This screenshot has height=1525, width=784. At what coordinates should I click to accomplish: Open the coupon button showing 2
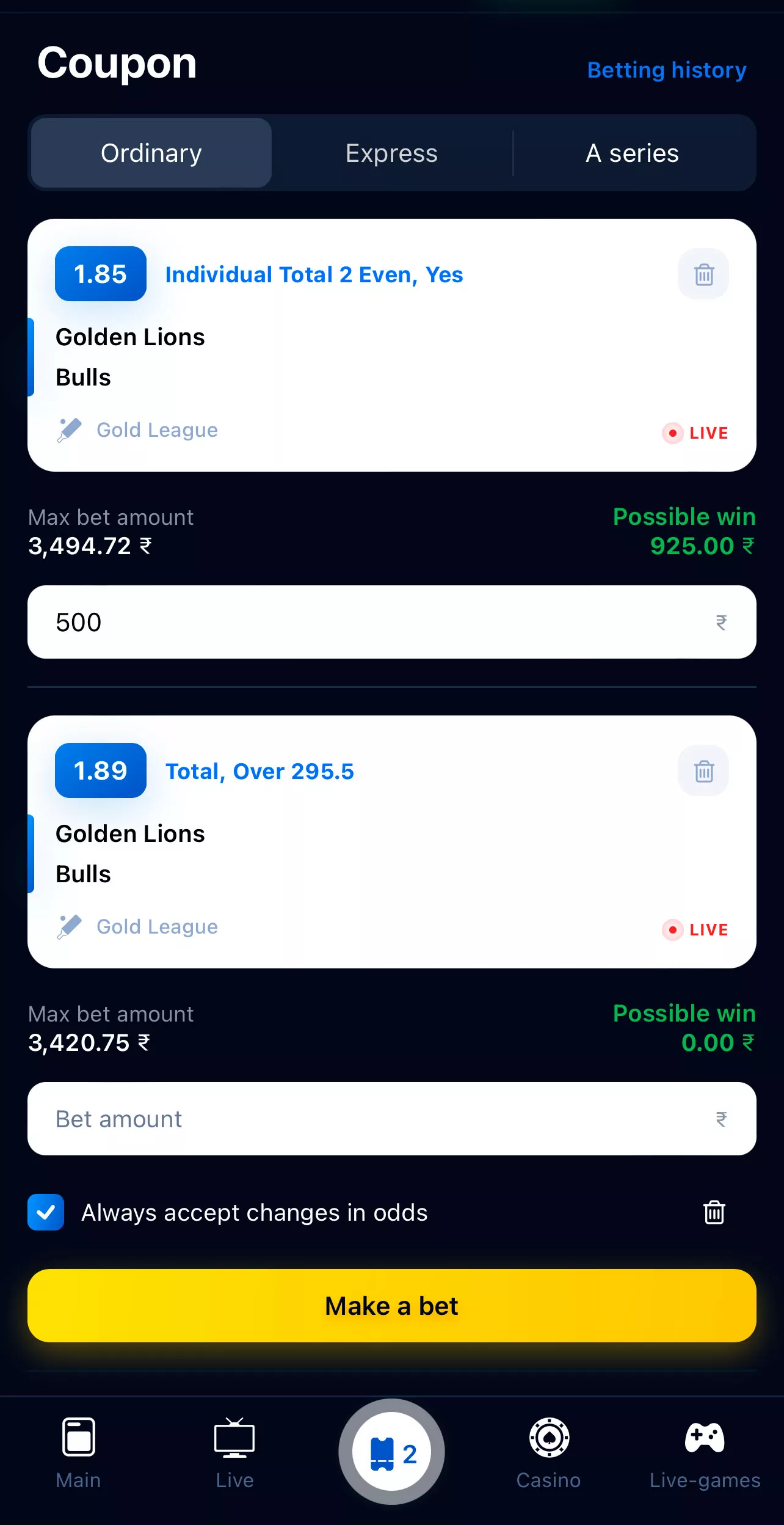[x=391, y=1453]
